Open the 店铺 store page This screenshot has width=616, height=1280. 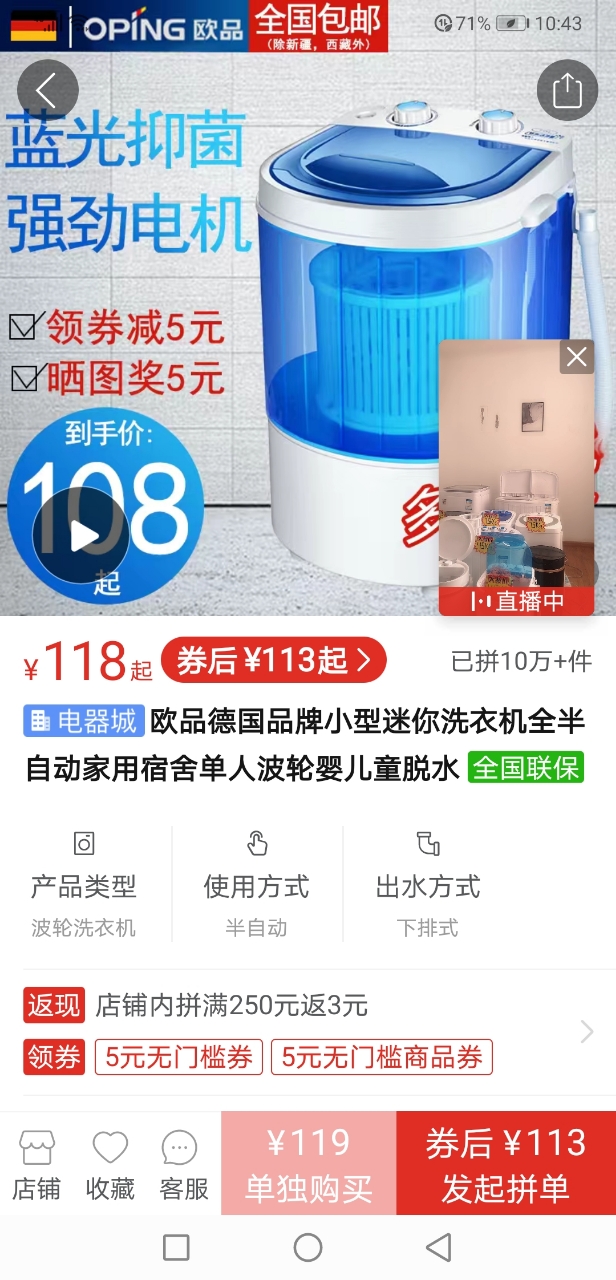[x=37, y=1165]
